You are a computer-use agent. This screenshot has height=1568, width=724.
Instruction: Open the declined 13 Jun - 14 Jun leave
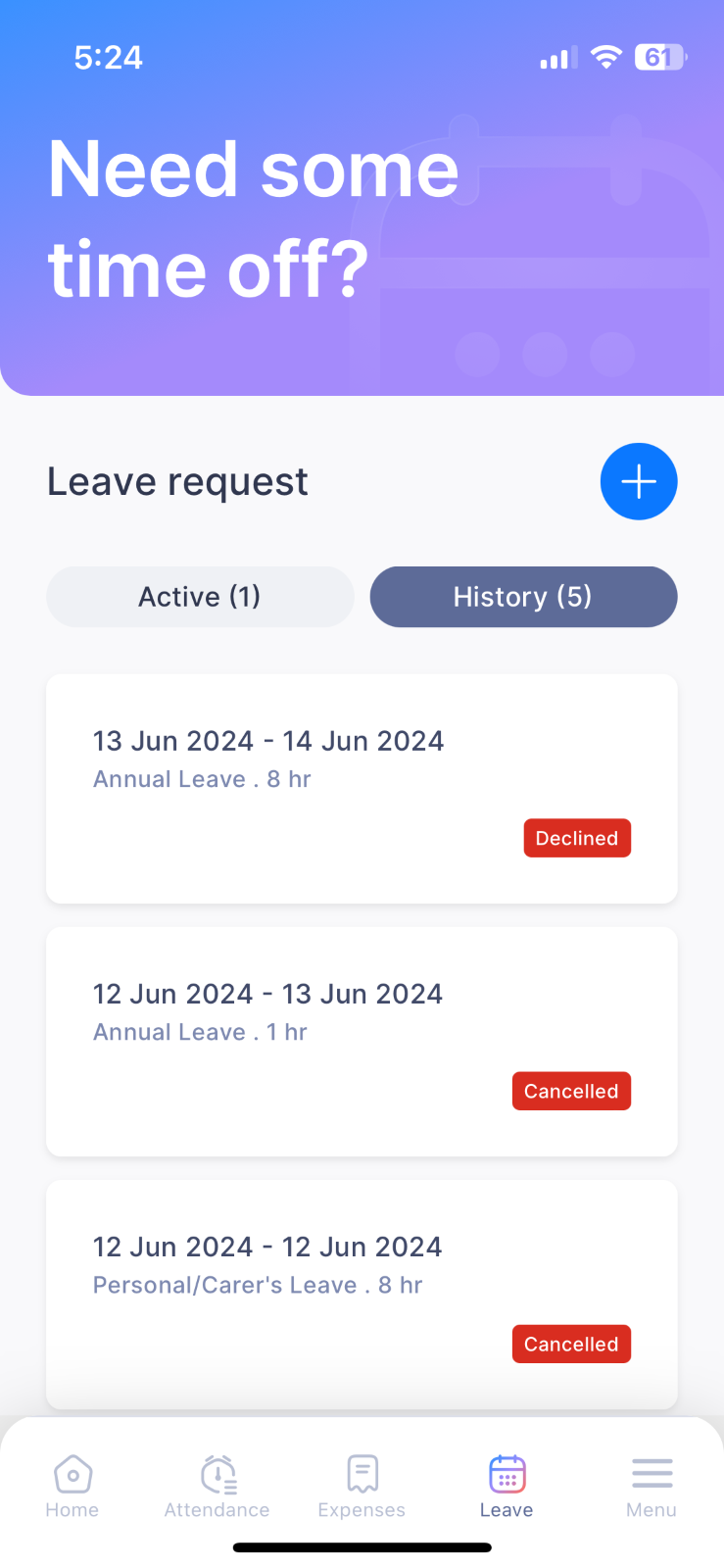click(362, 789)
